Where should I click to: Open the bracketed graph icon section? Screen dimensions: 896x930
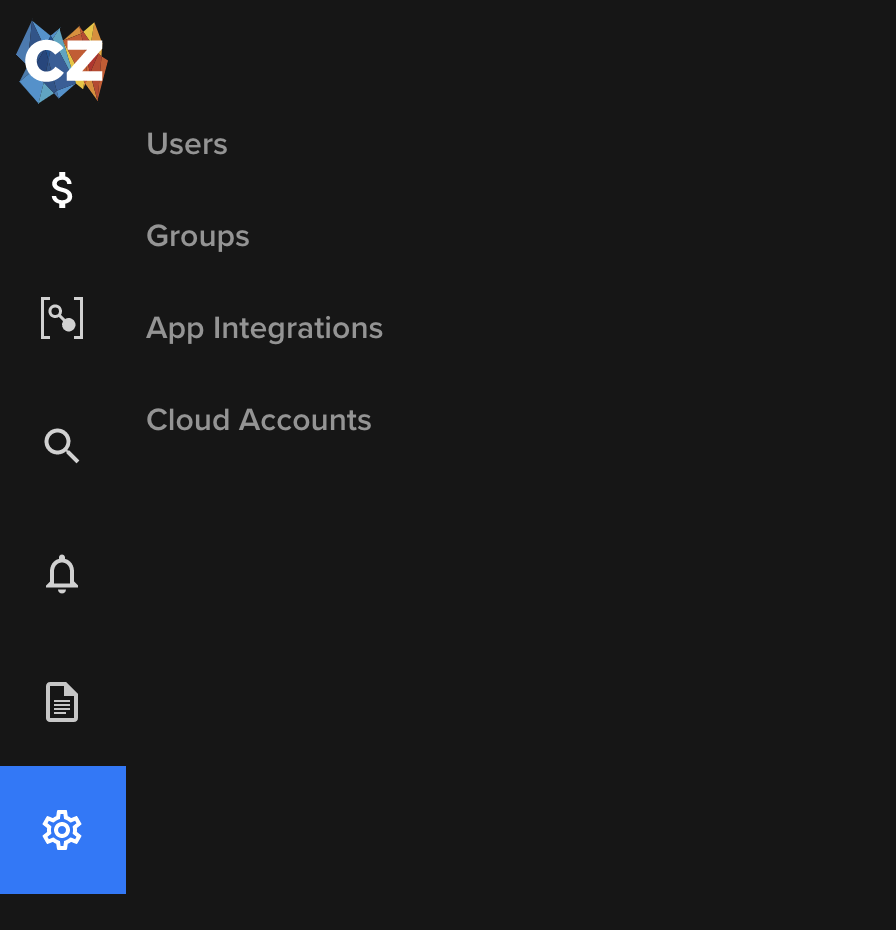pos(62,318)
